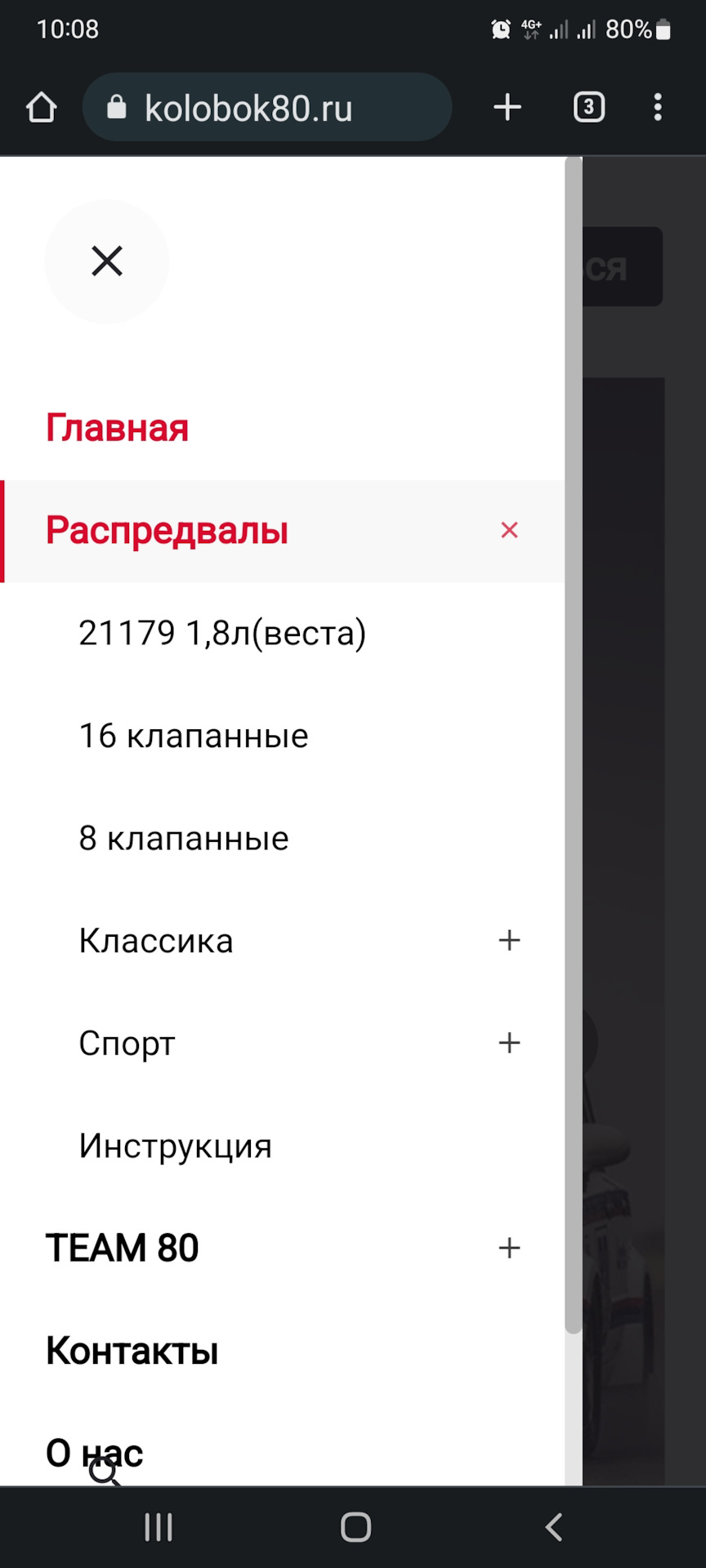Tap the system back button
The height and width of the screenshot is (1568, 706).
coord(554,1526)
